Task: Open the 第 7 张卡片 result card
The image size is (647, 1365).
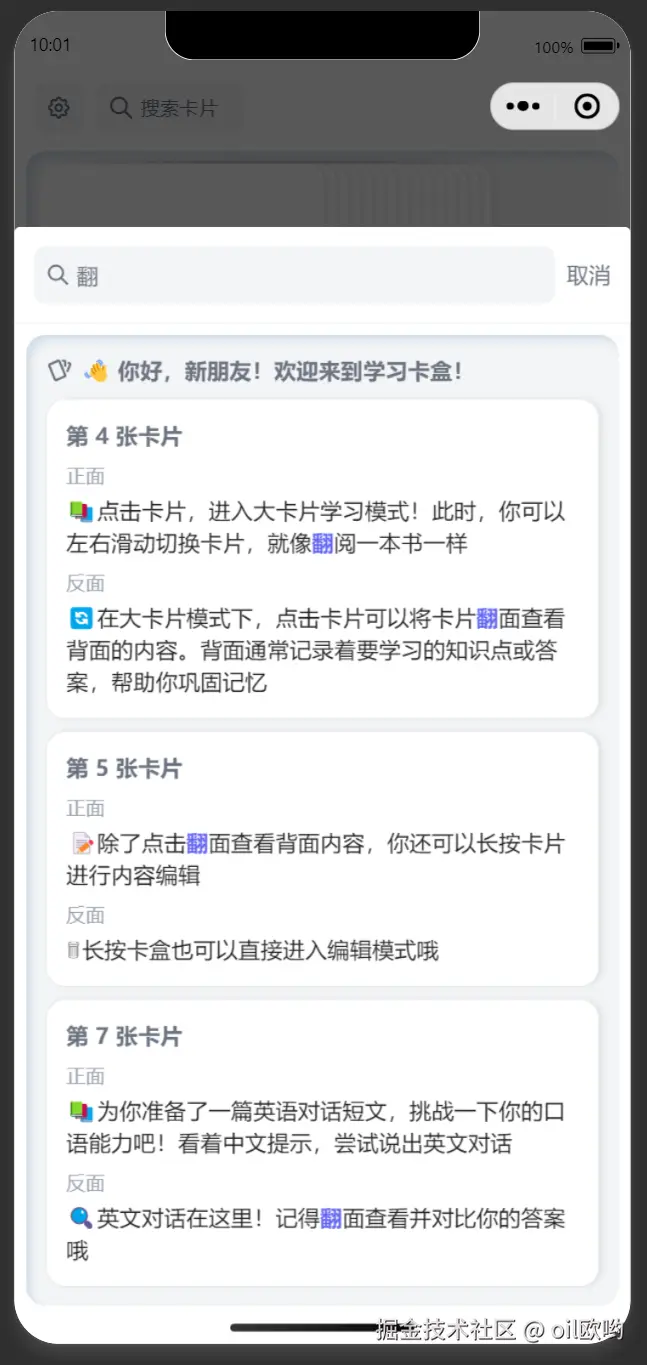Action: (322, 1142)
